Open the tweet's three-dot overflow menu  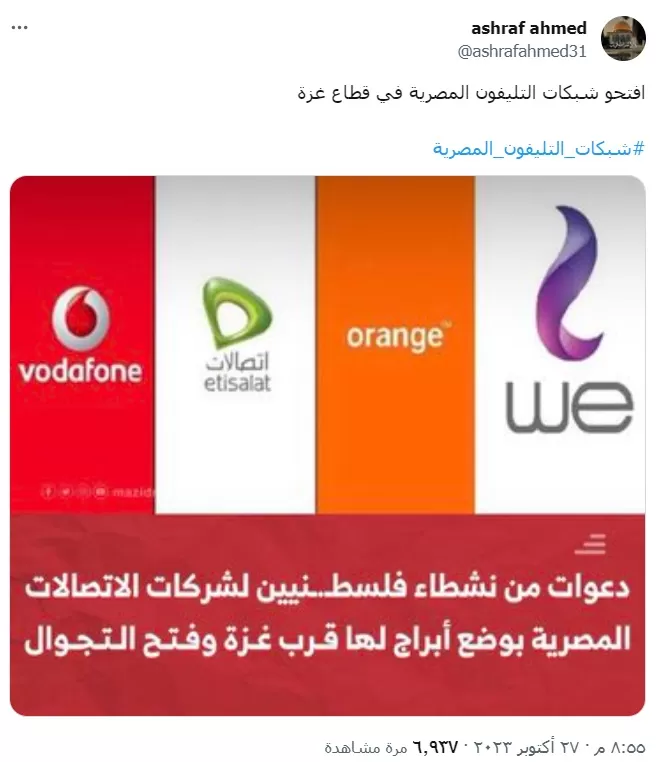tap(19, 30)
